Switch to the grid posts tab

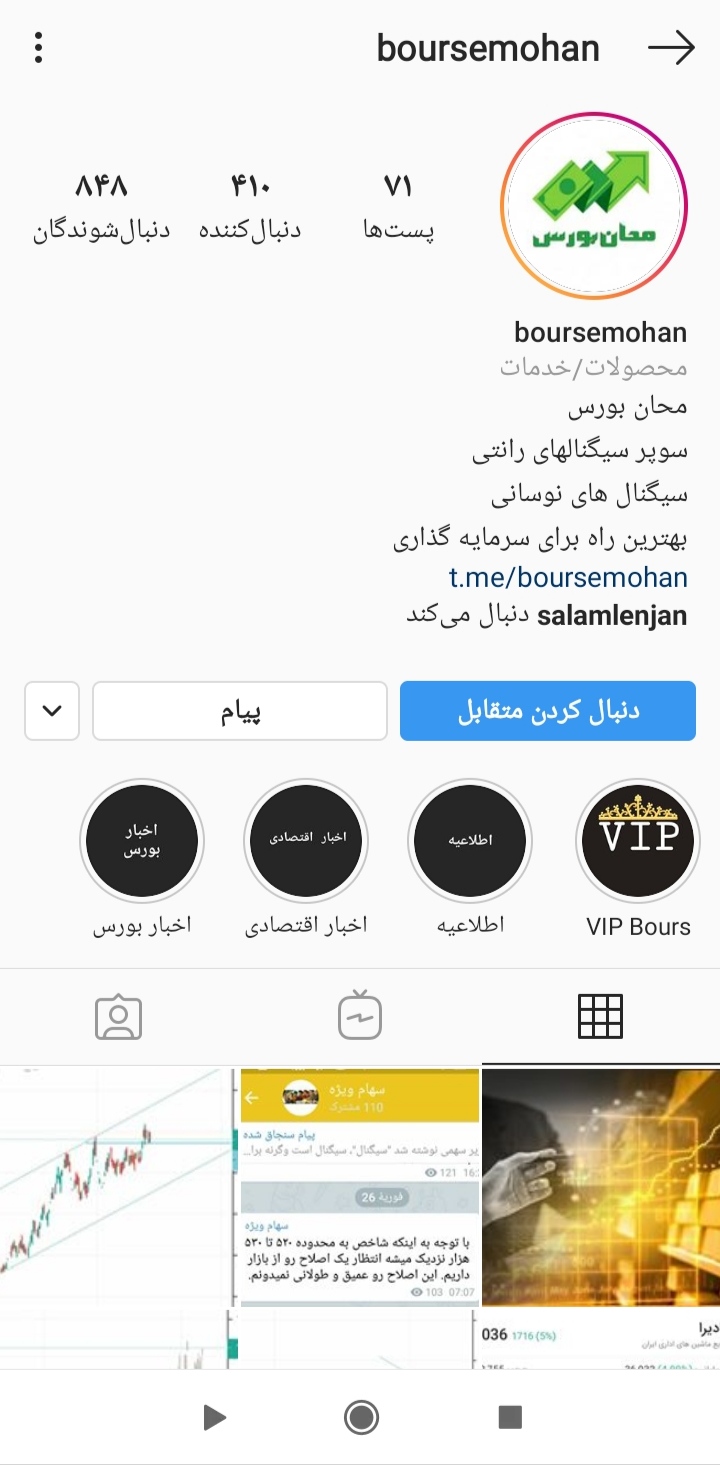click(x=600, y=1016)
